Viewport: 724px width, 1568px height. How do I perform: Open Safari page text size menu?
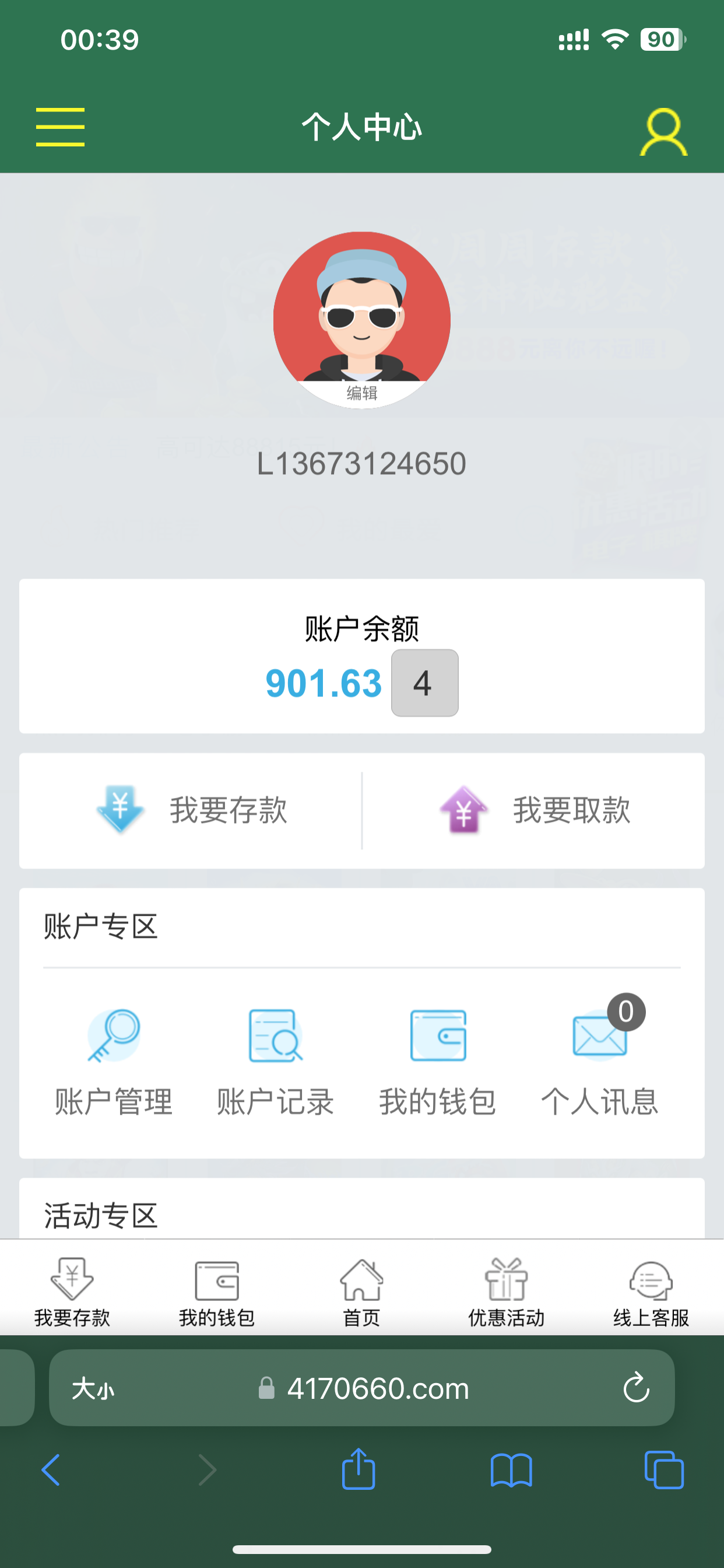93,1389
